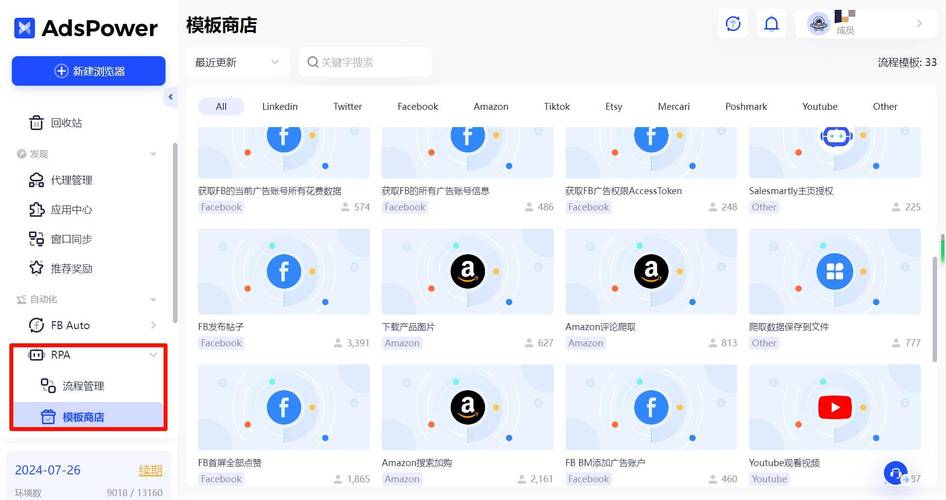946x500 pixels.
Task: Tap the 关键字搜索 search field
Action: 365,62
